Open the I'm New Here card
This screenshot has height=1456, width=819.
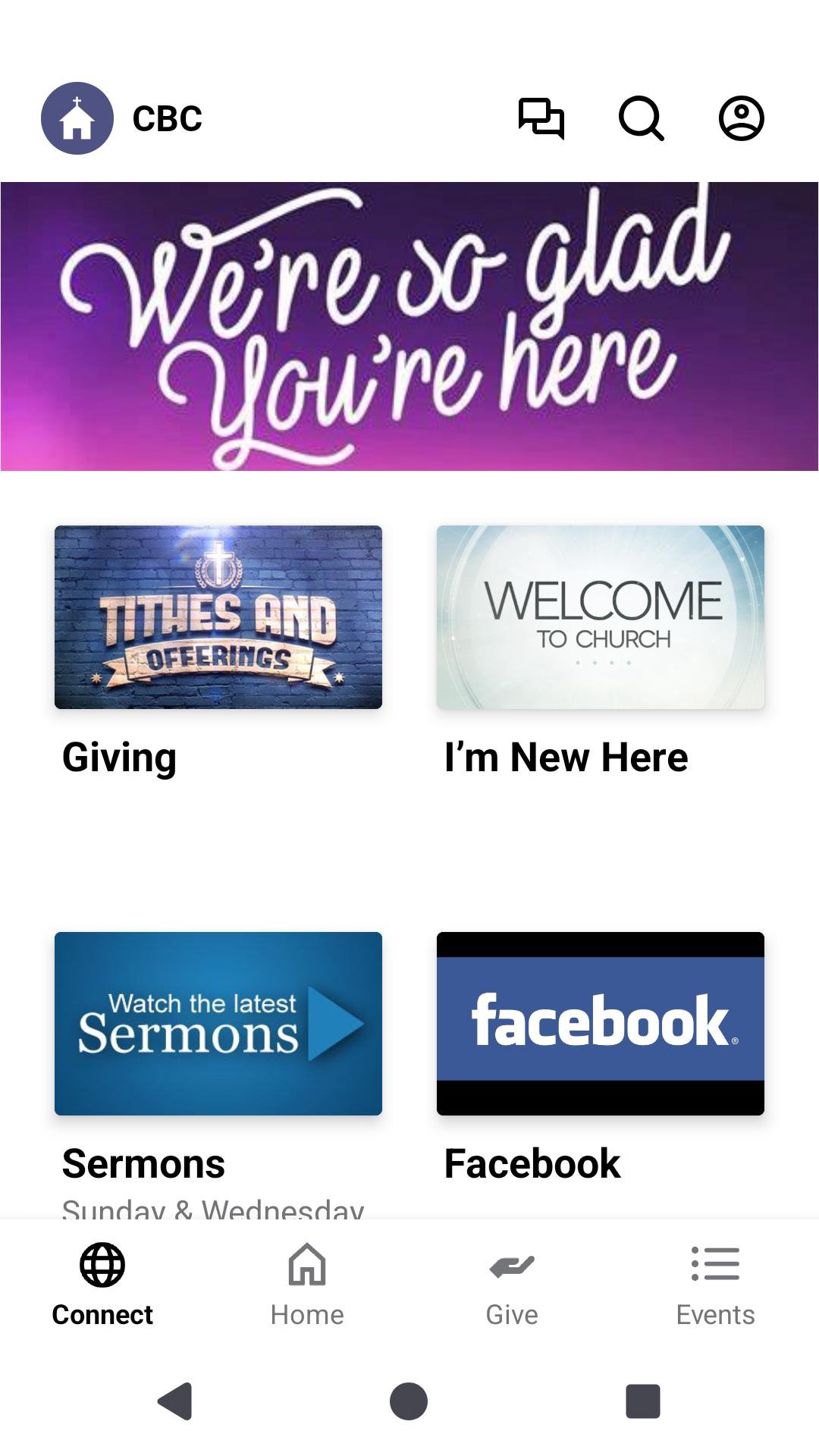pos(601,617)
